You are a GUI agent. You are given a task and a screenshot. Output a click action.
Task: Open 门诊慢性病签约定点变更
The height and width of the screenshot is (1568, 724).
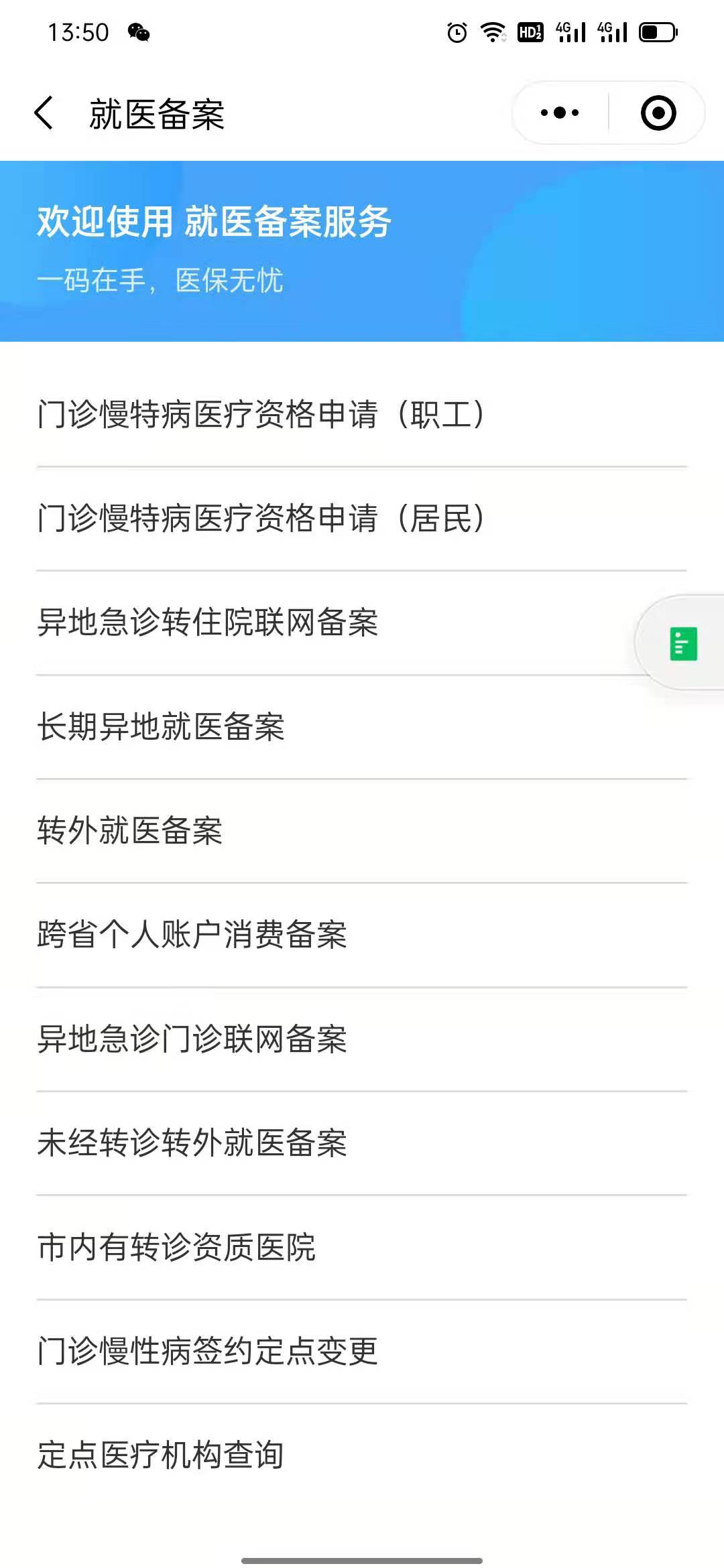click(x=208, y=1351)
